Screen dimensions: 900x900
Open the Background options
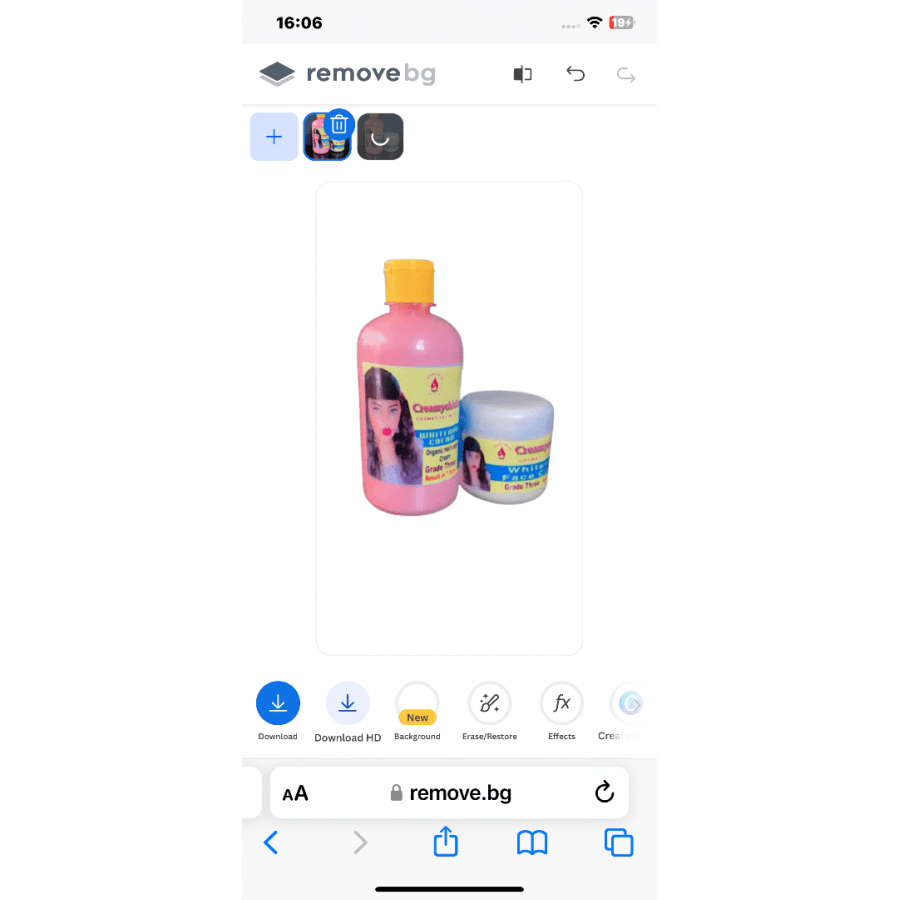click(417, 703)
